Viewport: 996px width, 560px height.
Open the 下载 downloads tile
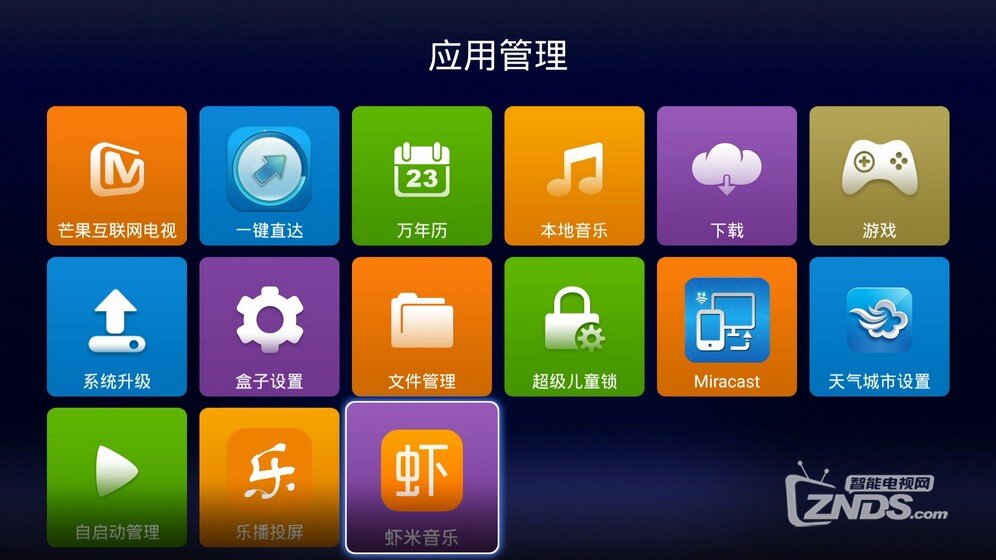point(726,175)
